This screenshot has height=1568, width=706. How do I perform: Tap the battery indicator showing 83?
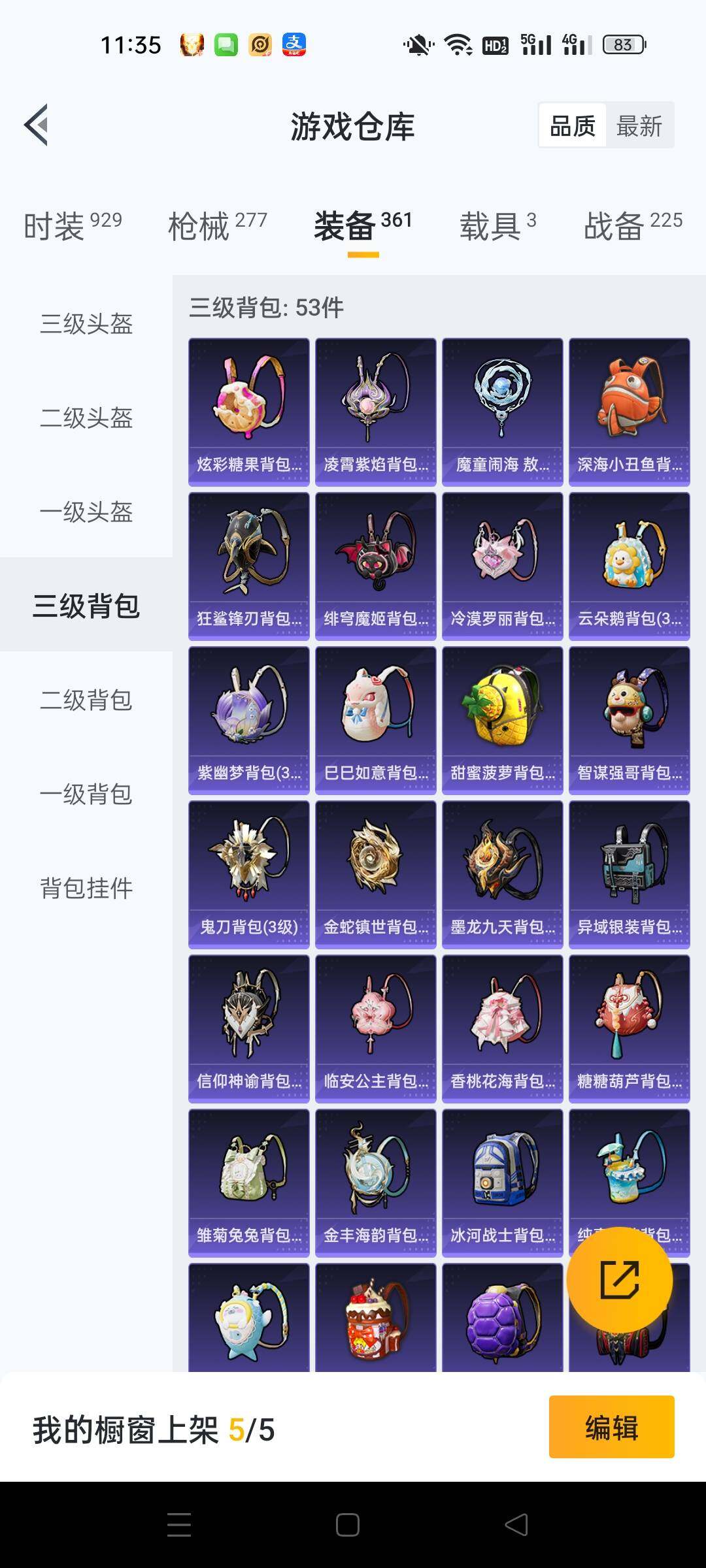click(621, 44)
